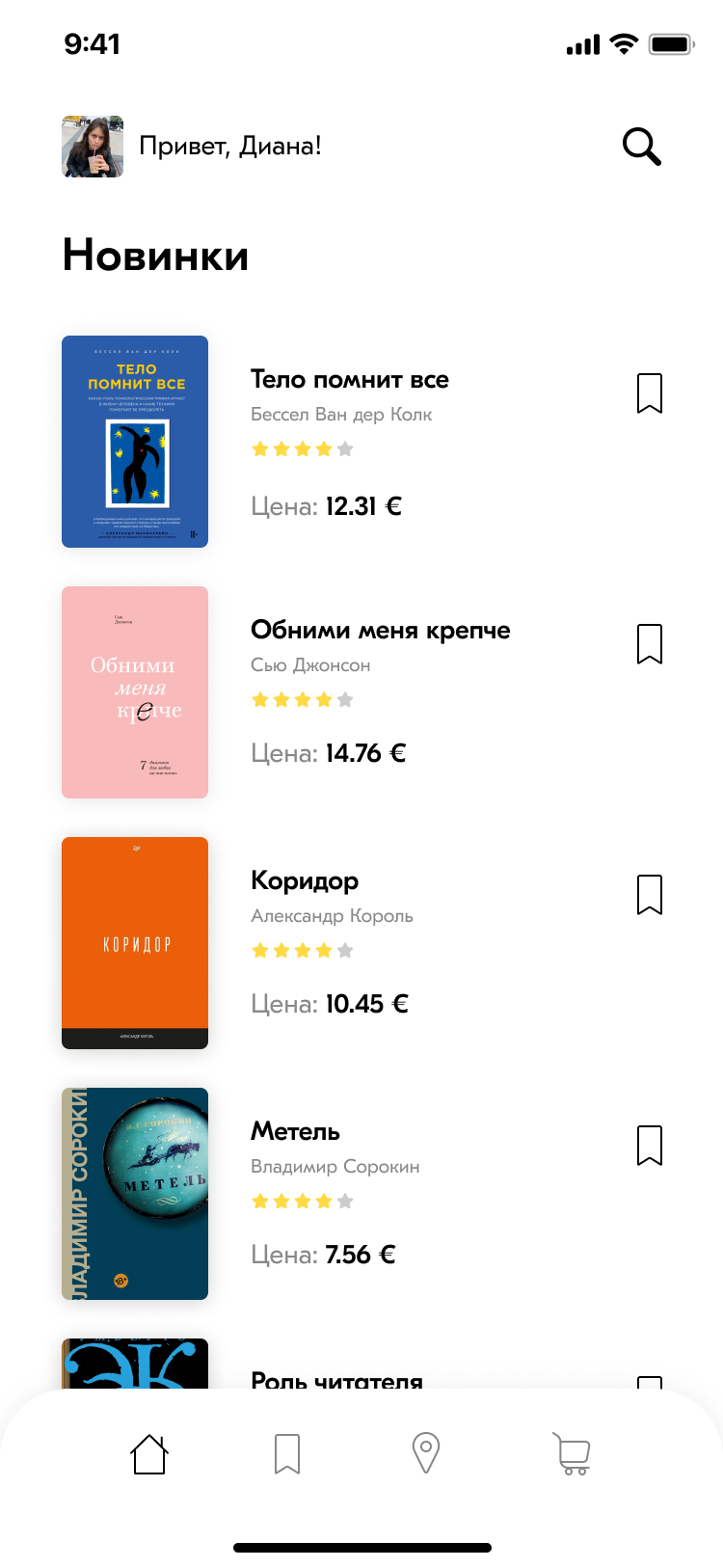
Task: Open the «Метель» book cover
Action: coord(135,1194)
